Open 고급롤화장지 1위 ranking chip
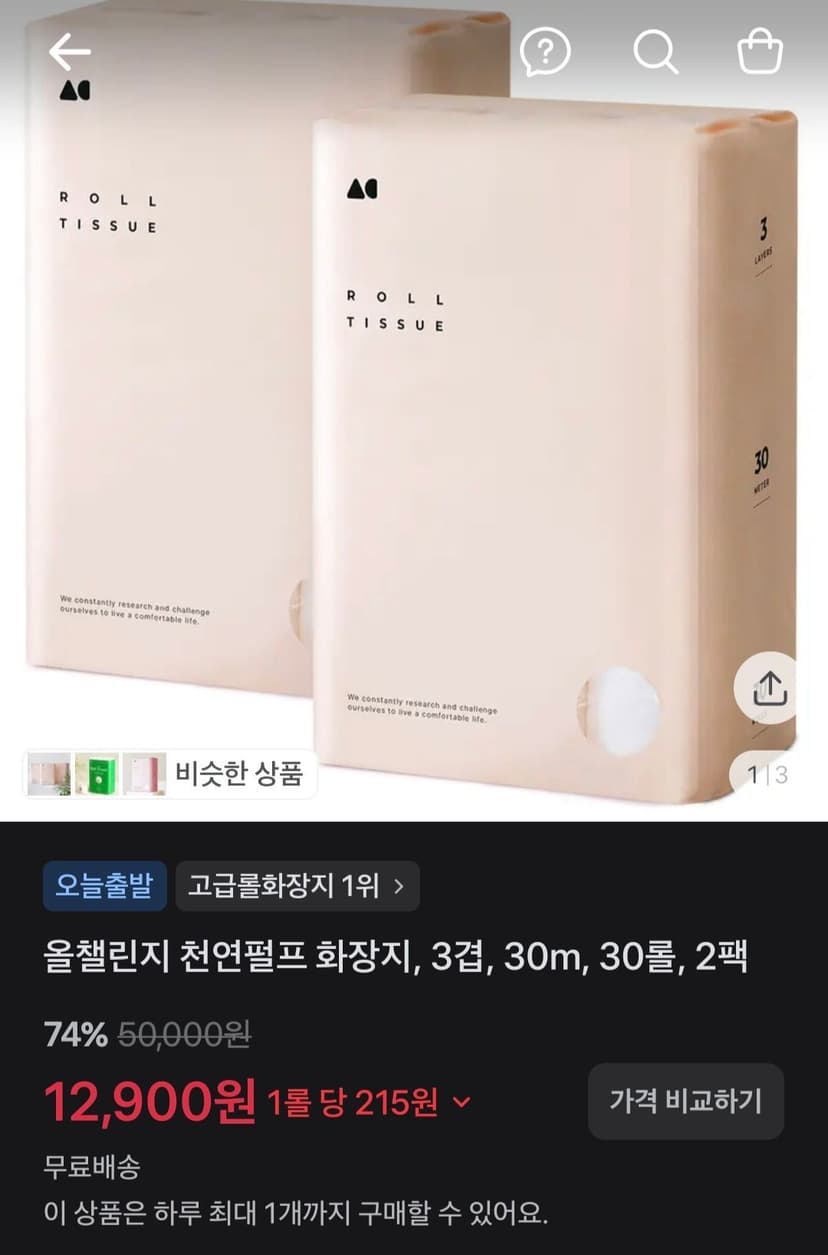The height and width of the screenshot is (1255, 828). 297,886
